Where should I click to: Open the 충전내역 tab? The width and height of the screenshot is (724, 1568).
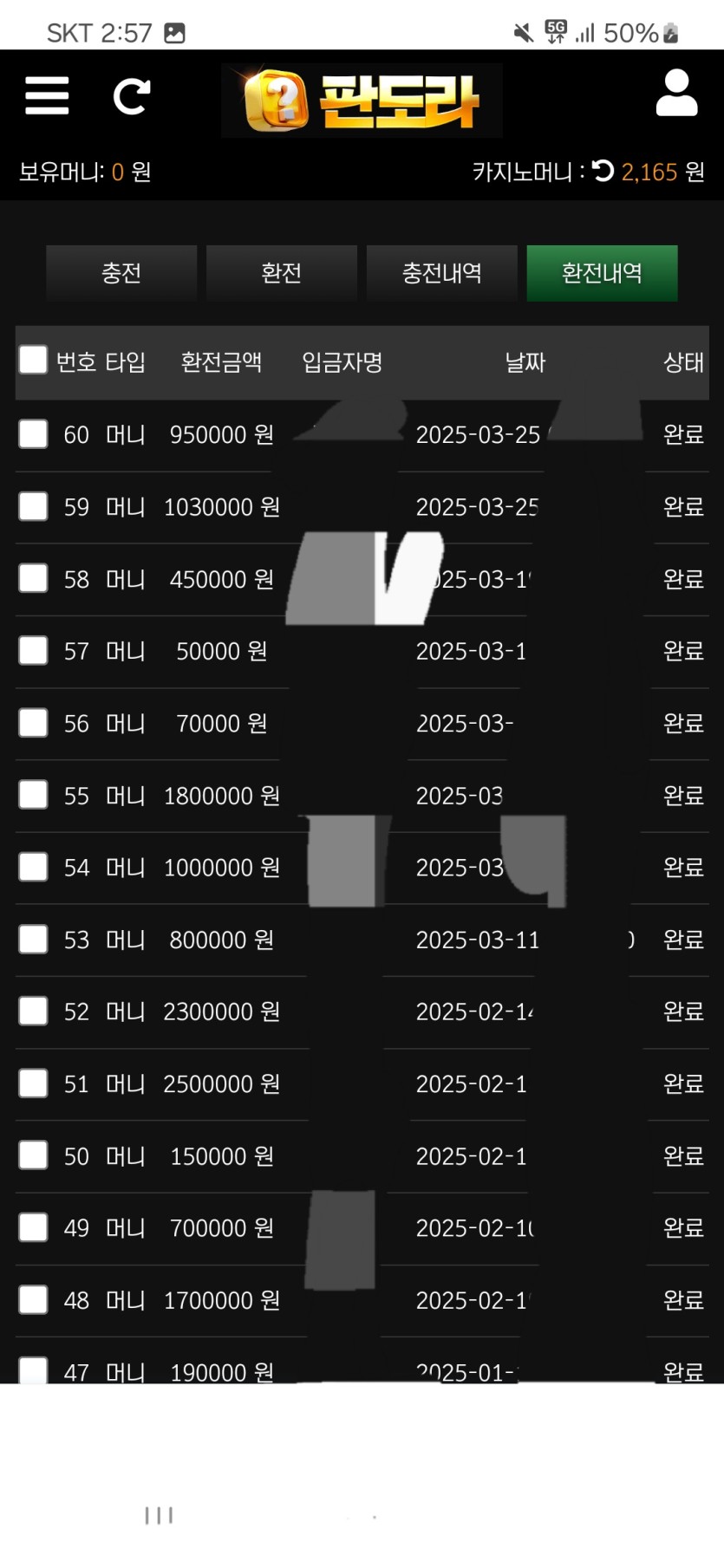[x=442, y=273]
